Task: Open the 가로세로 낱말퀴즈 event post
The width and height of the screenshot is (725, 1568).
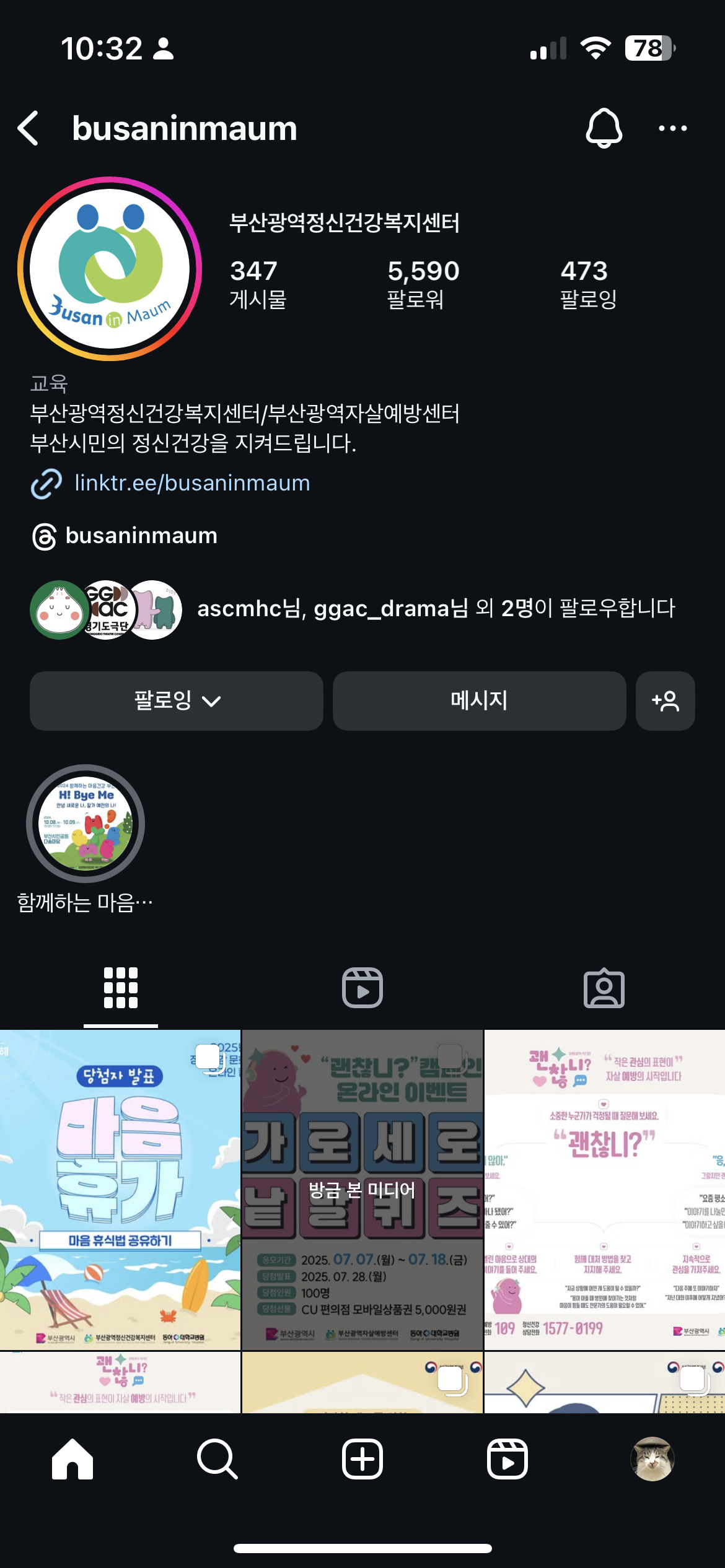Action: pos(362,1189)
